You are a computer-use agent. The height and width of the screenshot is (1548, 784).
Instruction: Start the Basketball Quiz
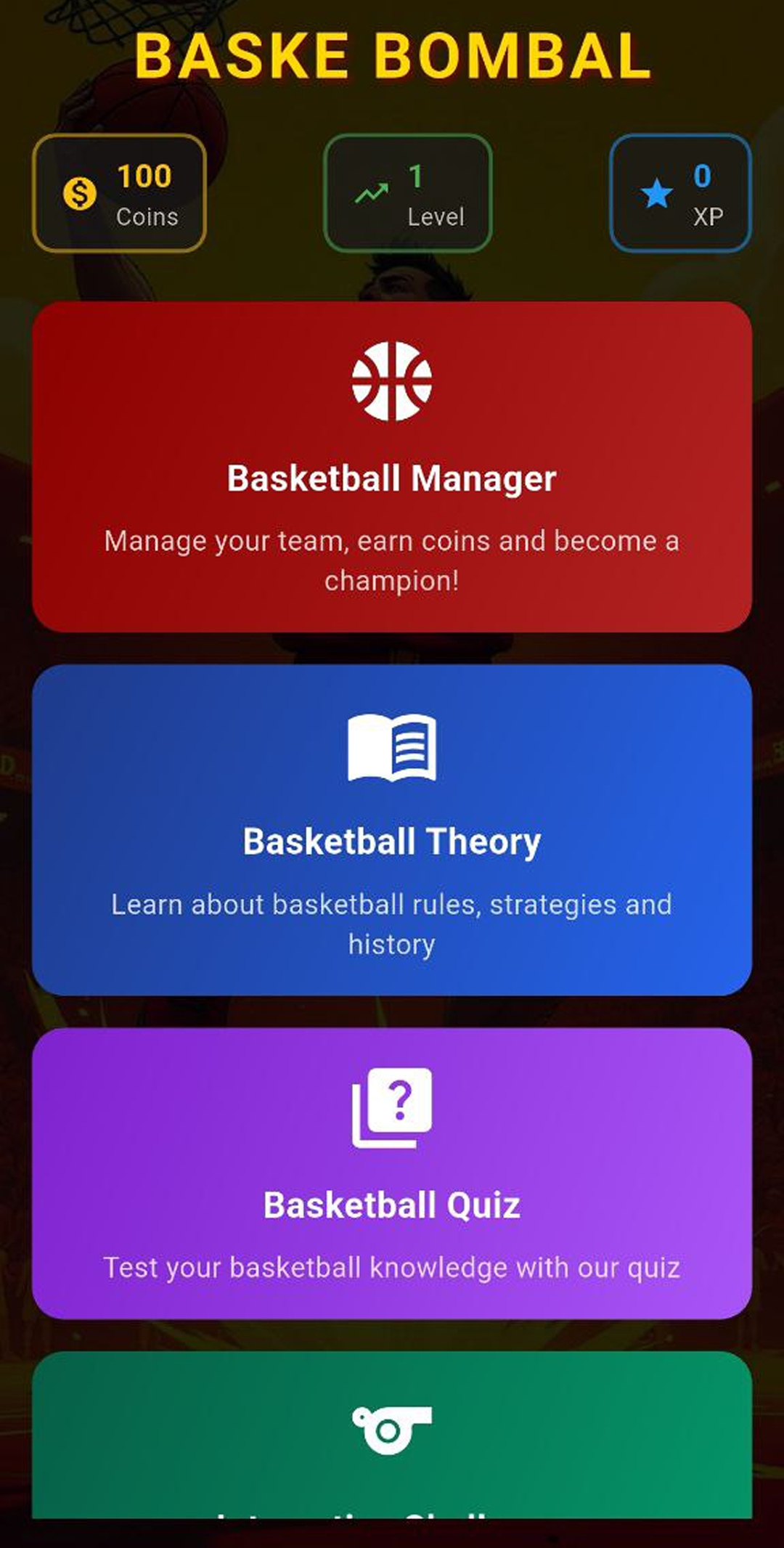tap(392, 1173)
